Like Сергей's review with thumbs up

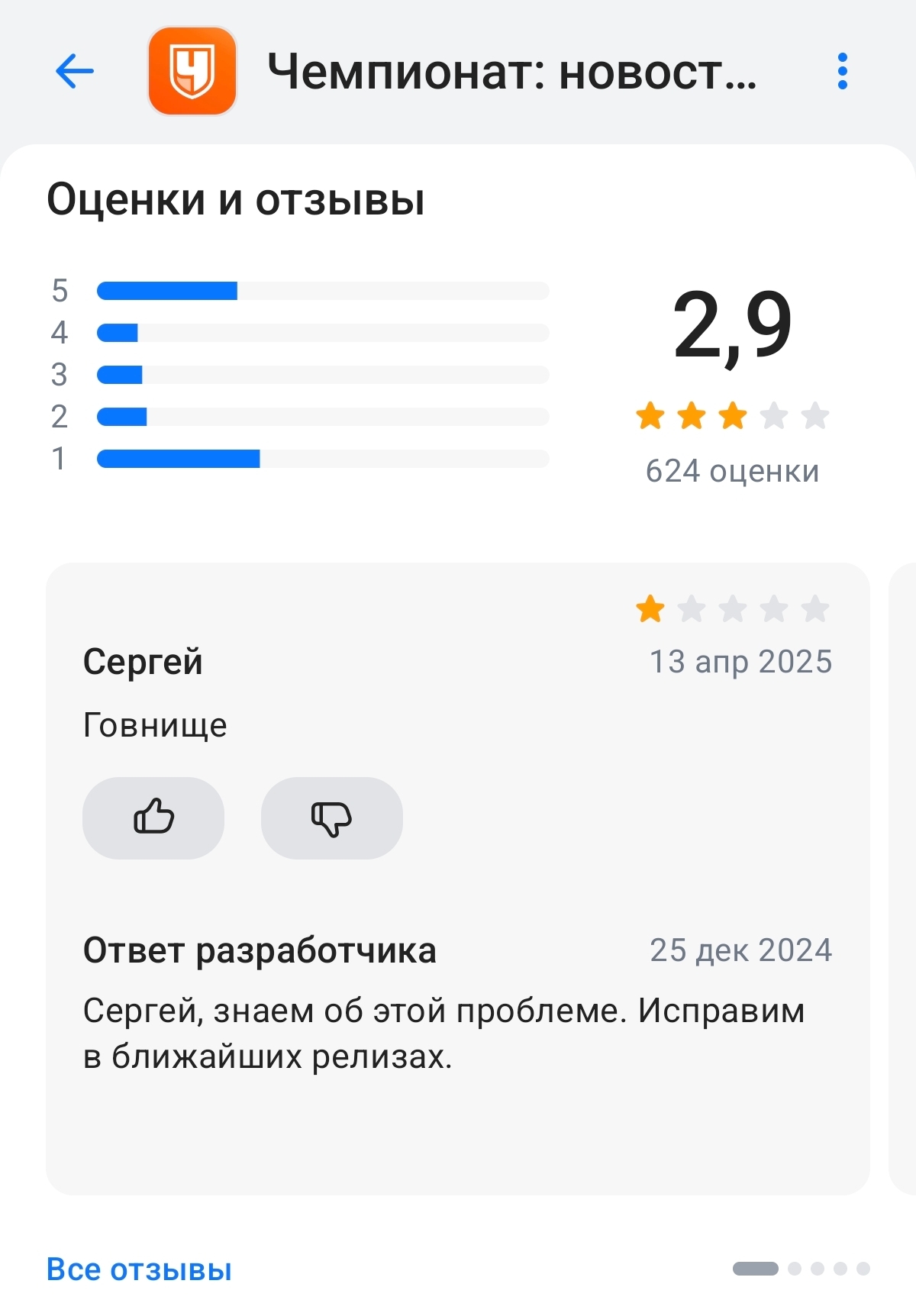coord(153,818)
